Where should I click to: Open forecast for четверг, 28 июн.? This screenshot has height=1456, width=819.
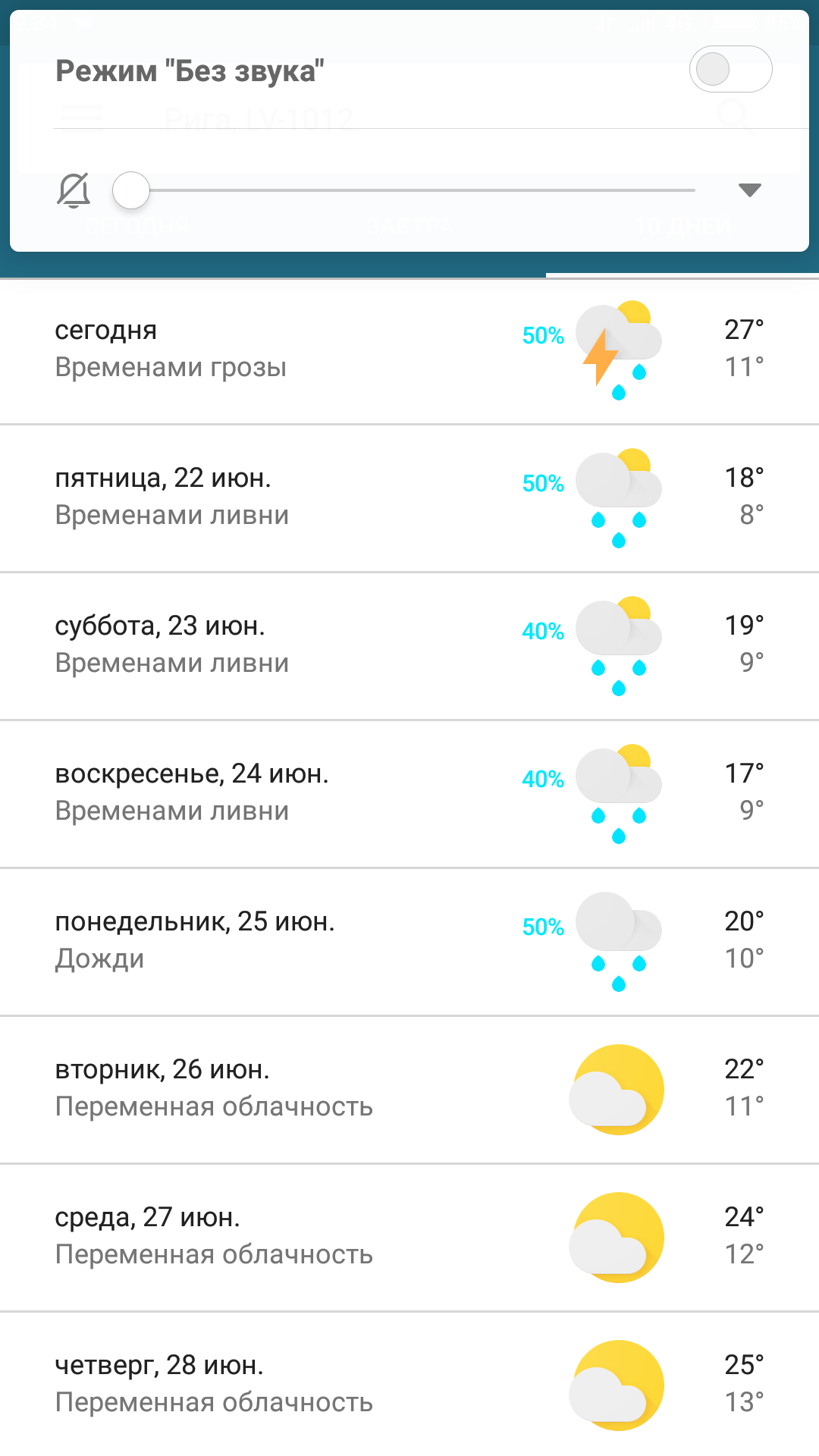point(409,1384)
